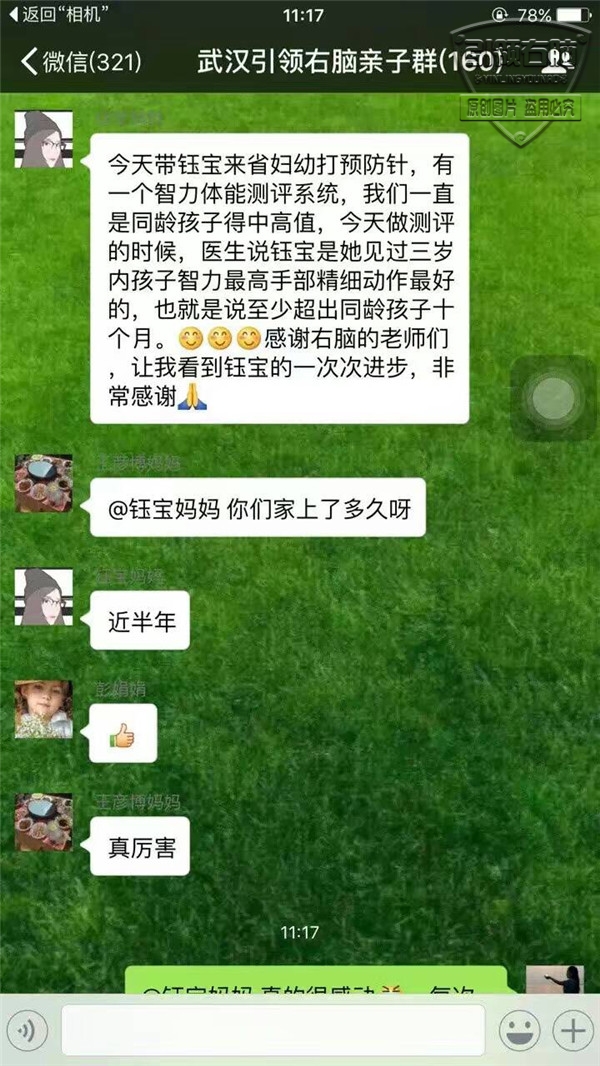Open 彭娟娟's profile avatar
Screen dimensions: 600x1066
pos(43,709)
